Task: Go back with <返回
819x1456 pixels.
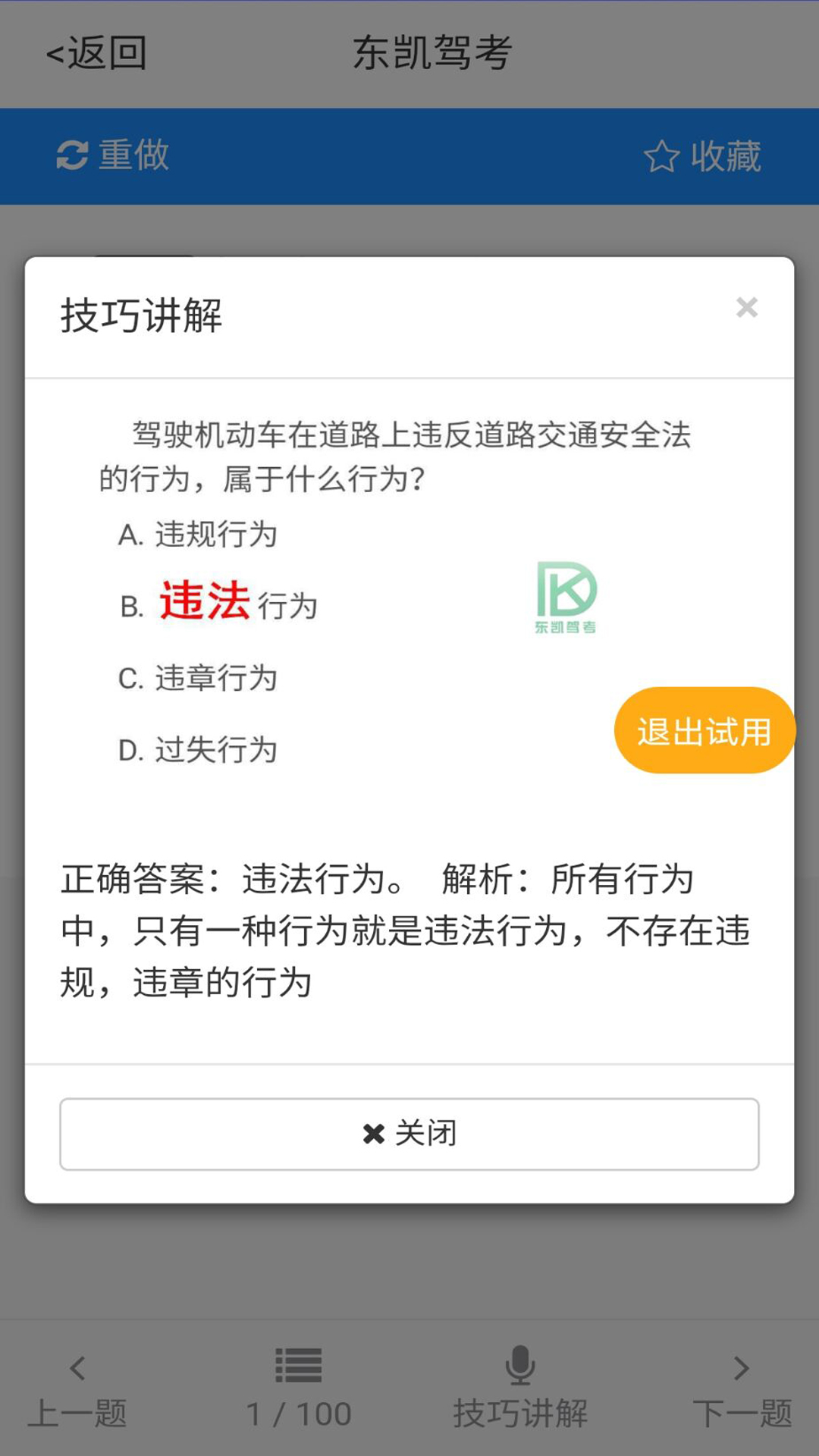Action: (97, 53)
